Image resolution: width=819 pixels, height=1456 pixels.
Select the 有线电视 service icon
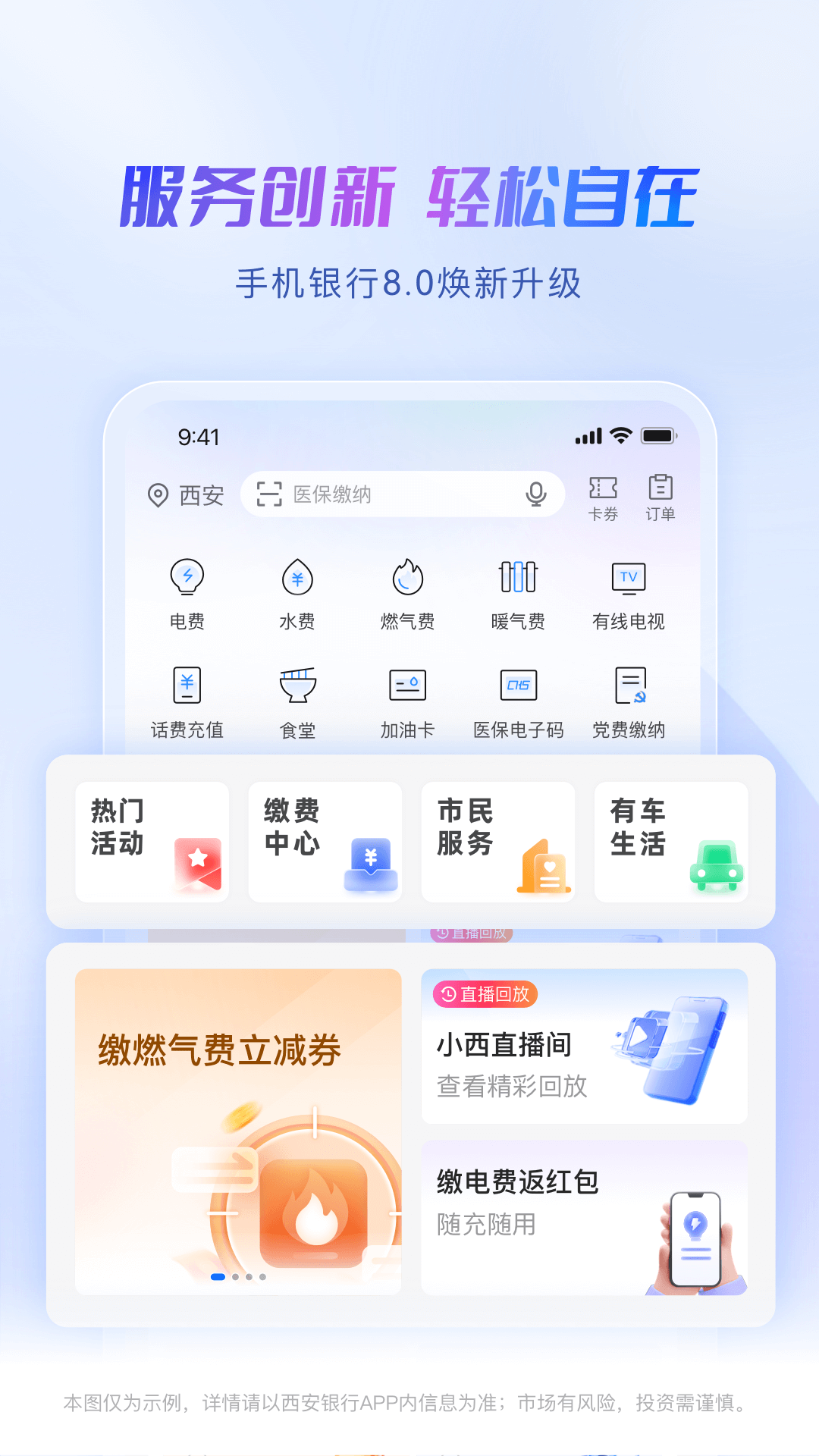627,594
